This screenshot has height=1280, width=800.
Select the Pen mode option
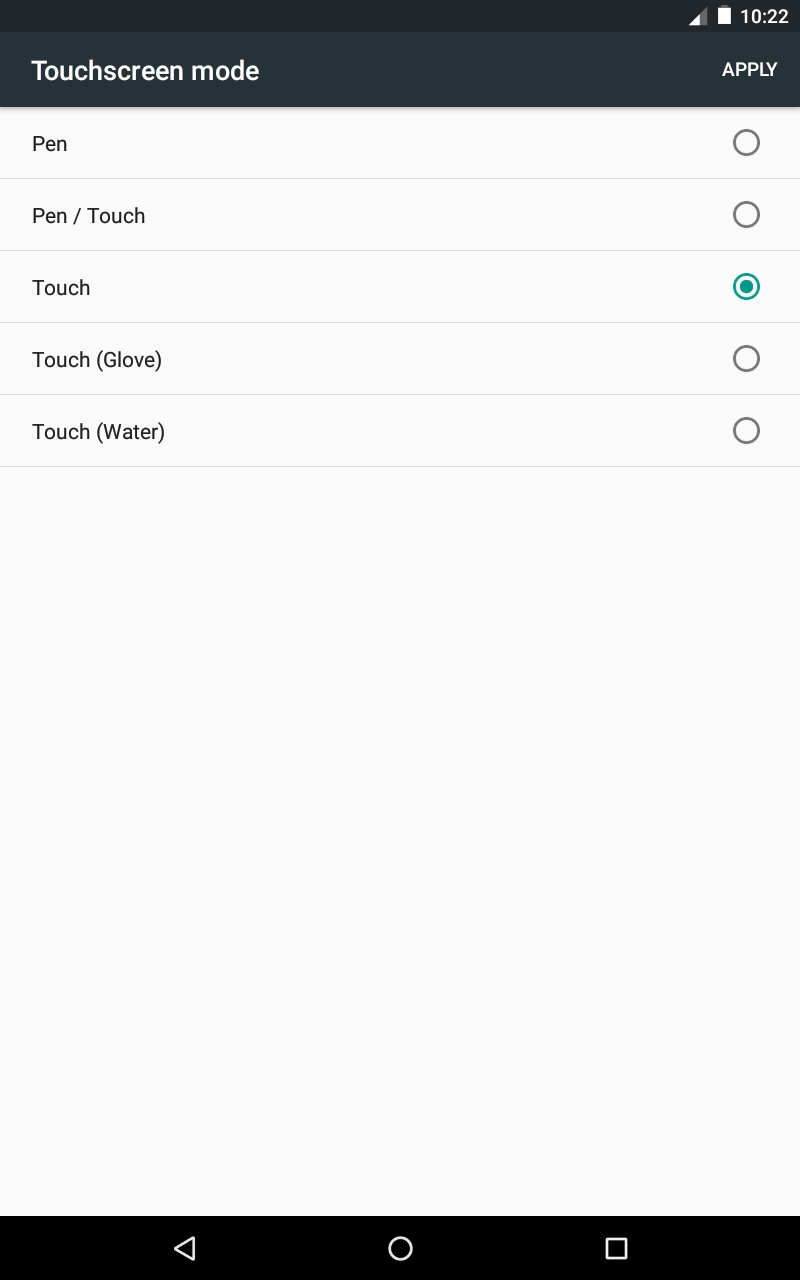coord(400,143)
